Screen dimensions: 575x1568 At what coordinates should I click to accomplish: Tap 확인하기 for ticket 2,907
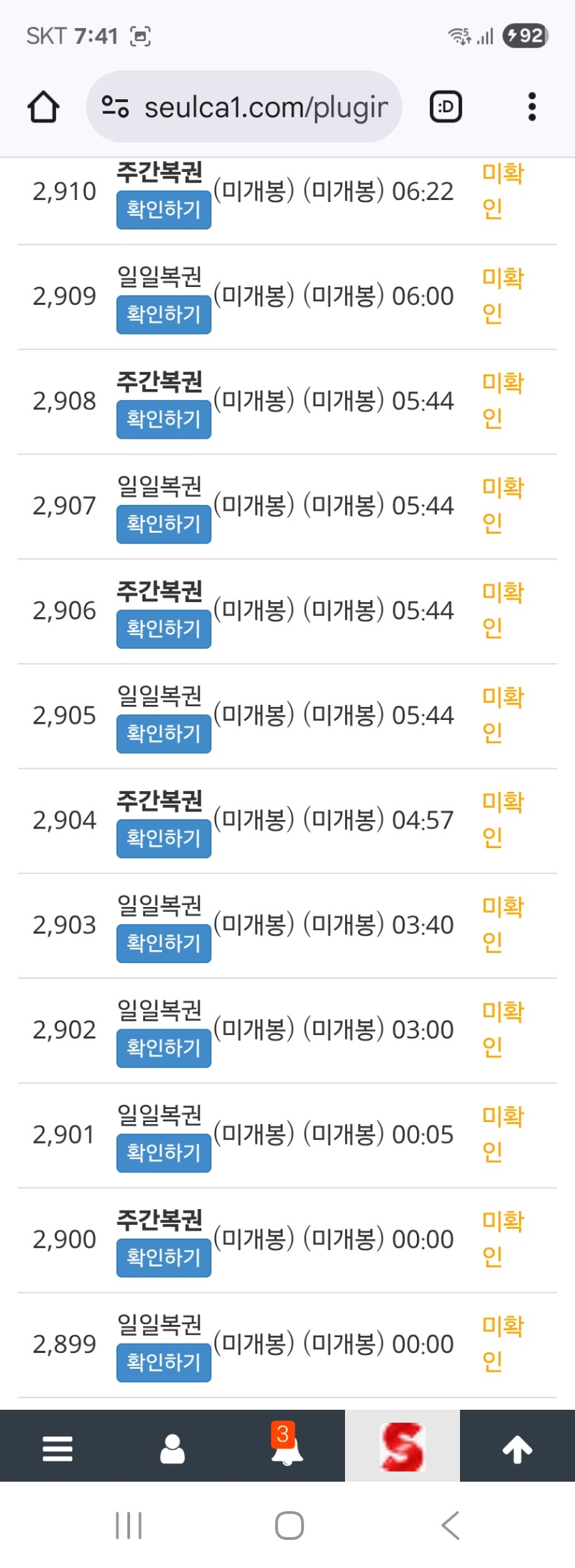[x=164, y=524]
